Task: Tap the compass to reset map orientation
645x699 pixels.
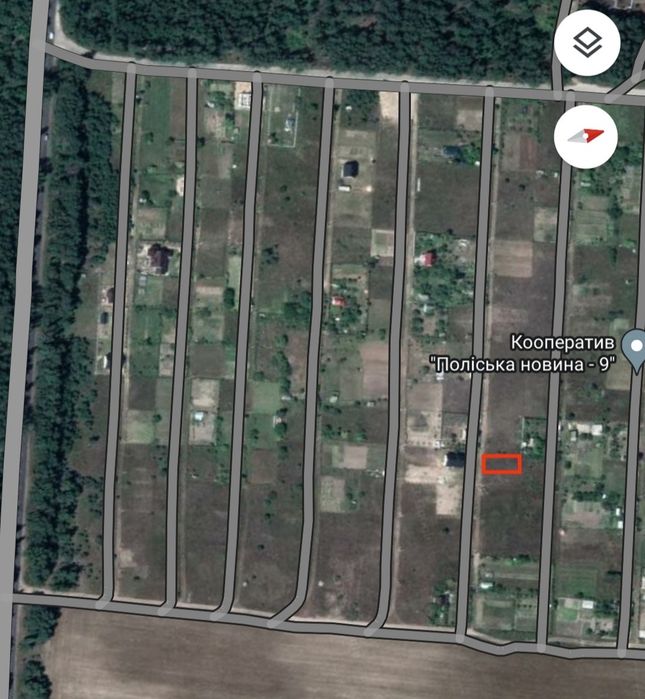Action: pyautogui.click(x=587, y=135)
